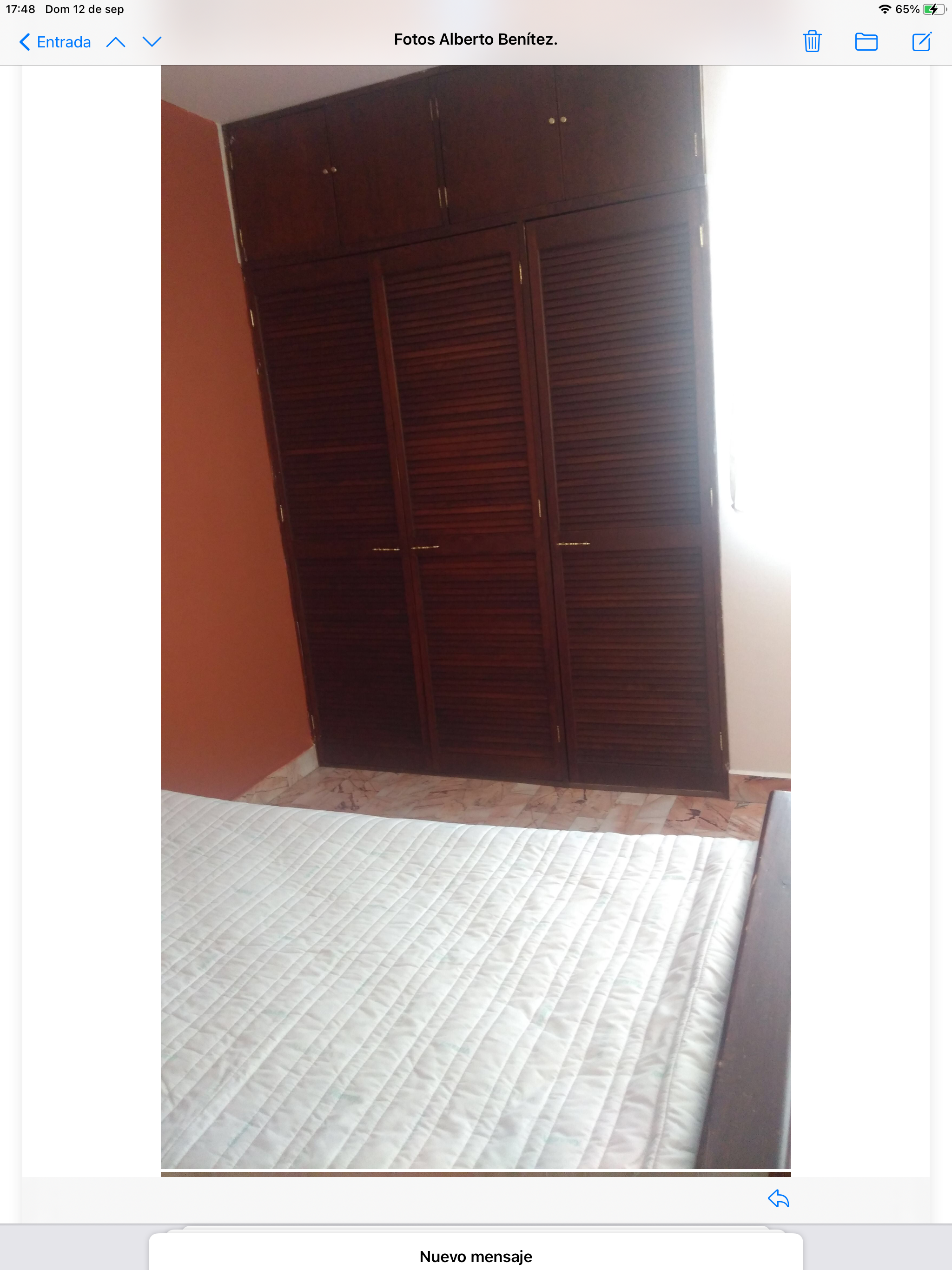The width and height of the screenshot is (952, 1270).
Task: Move message to a folder
Action: (866, 42)
